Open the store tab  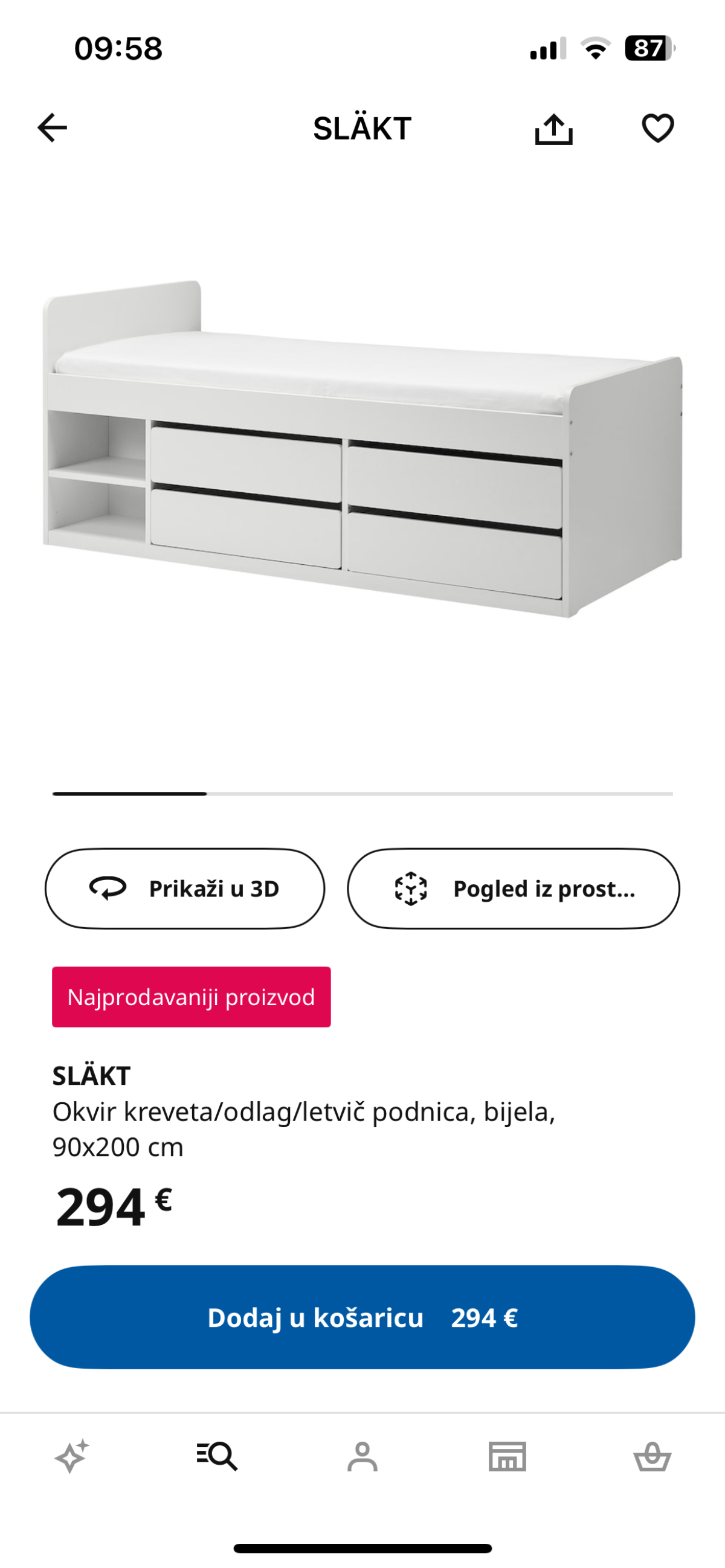[x=507, y=1456]
